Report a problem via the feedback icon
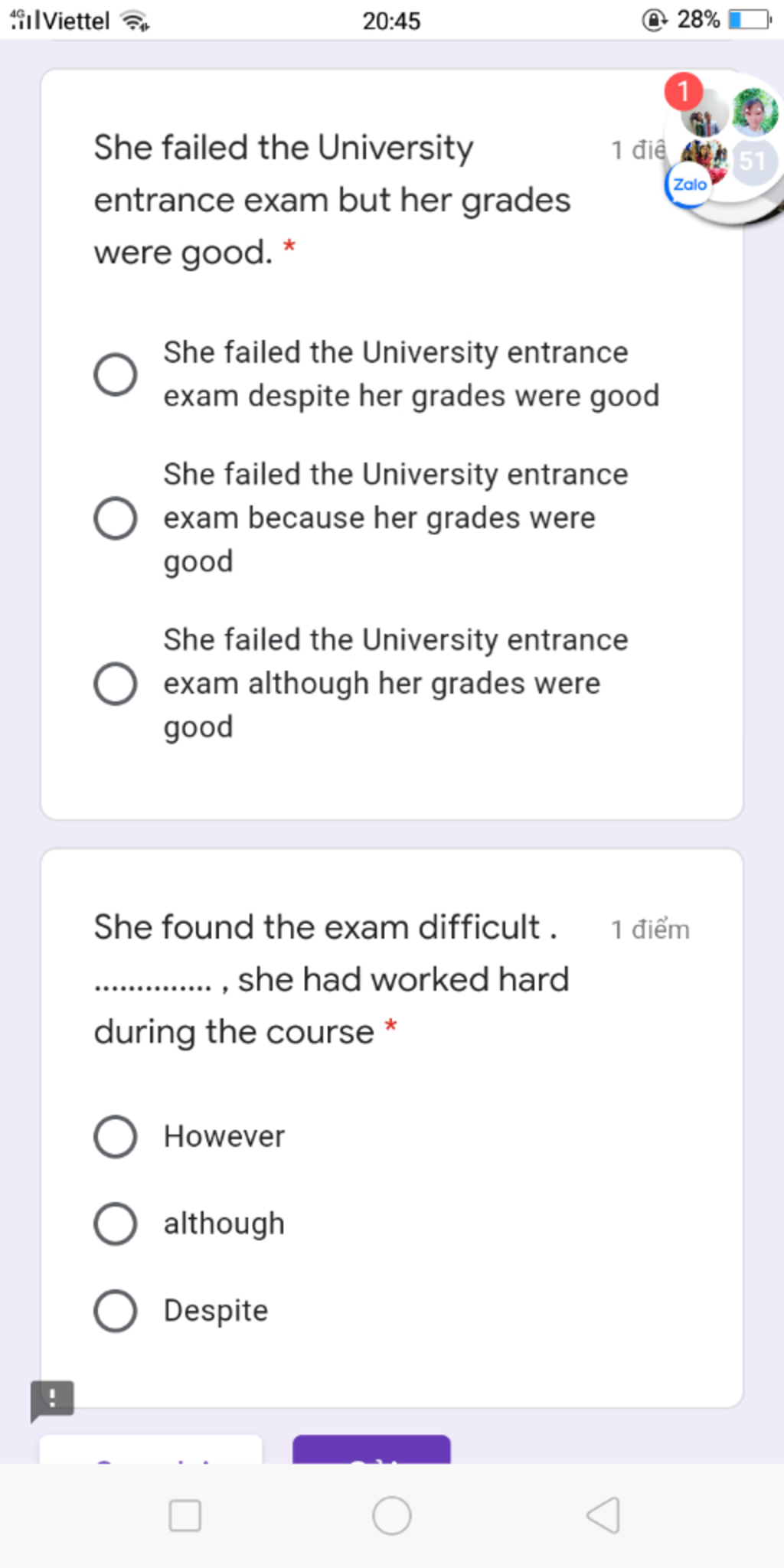 pos(52,1400)
